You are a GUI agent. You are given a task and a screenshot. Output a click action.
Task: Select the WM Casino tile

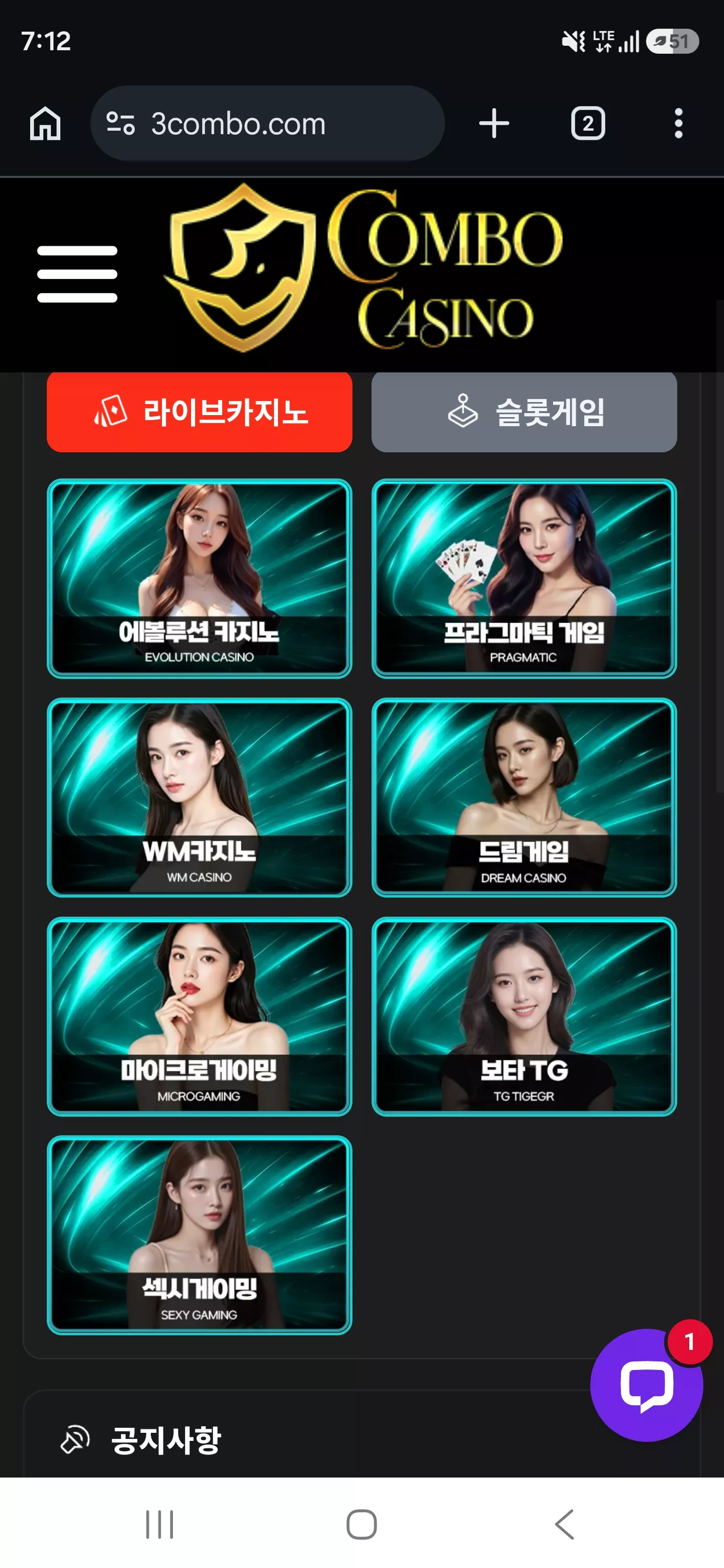click(x=199, y=798)
